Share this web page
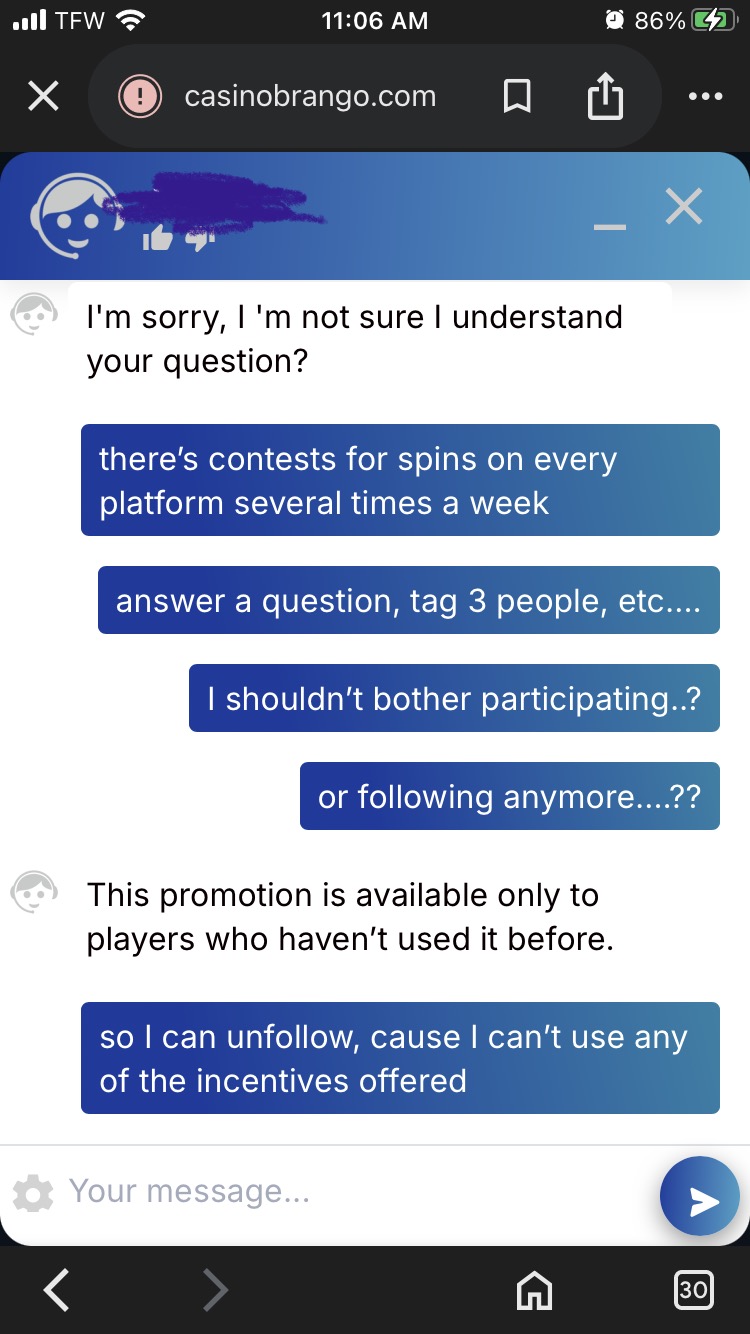The height and width of the screenshot is (1334, 750). pyautogui.click(x=605, y=97)
